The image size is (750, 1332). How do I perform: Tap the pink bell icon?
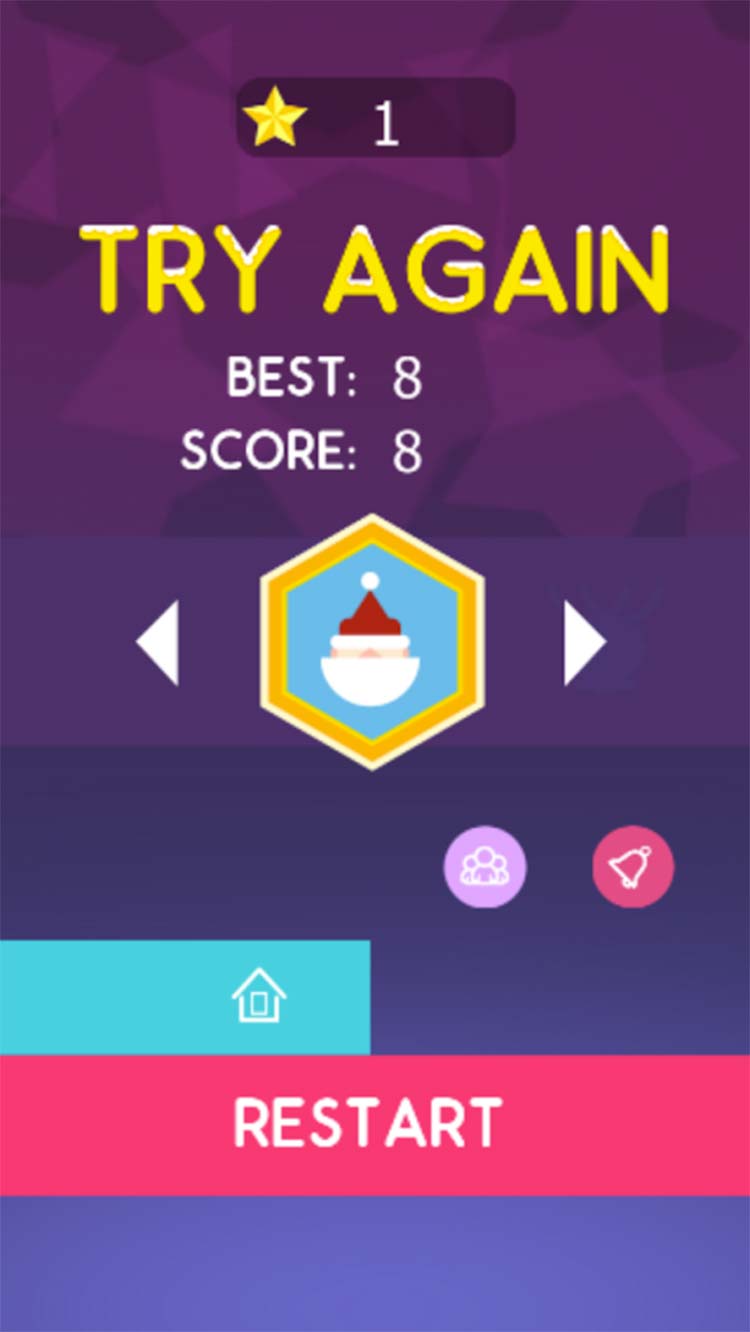633,866
